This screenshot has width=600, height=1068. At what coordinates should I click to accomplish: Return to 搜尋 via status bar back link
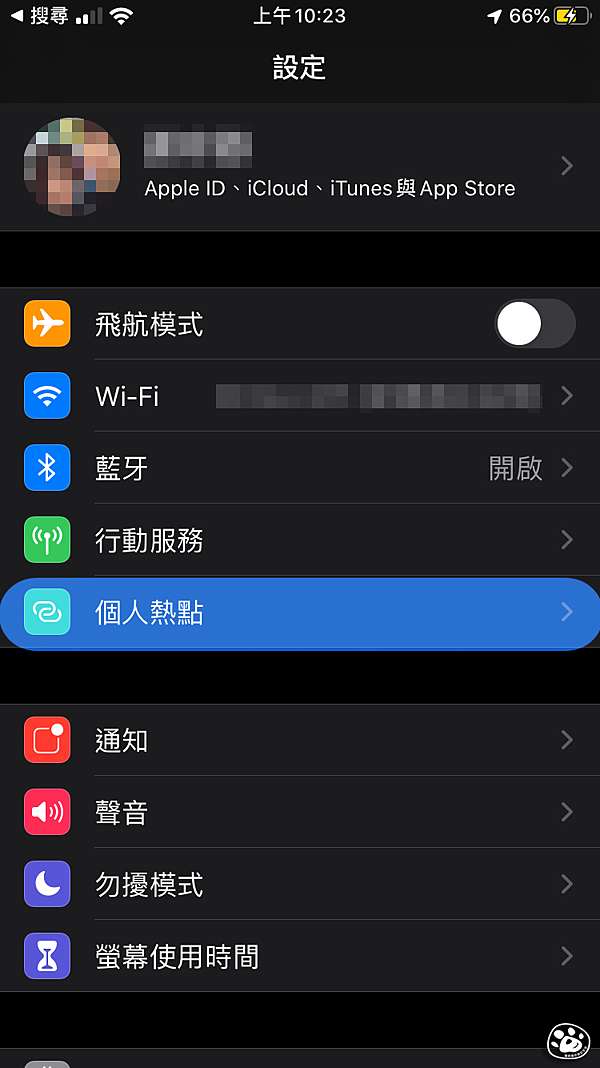40,16
